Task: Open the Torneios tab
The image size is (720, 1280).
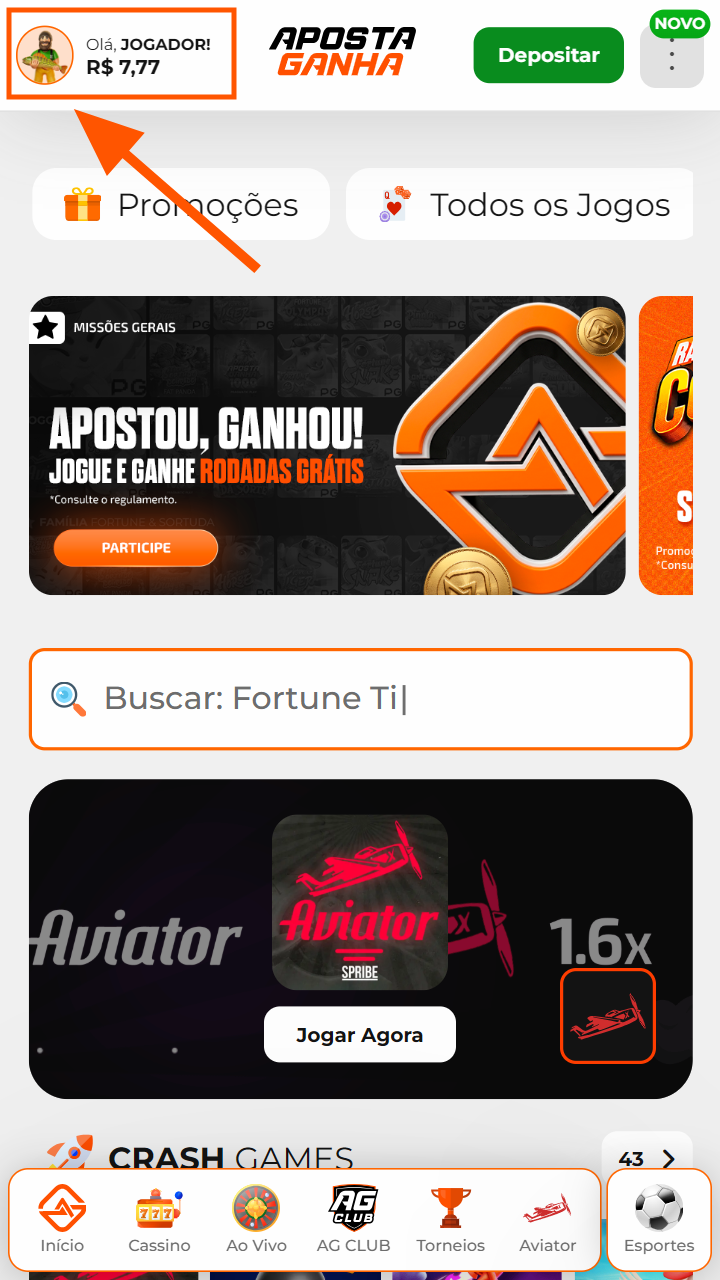Action: pyautogui.click(x=451, y=1220)
